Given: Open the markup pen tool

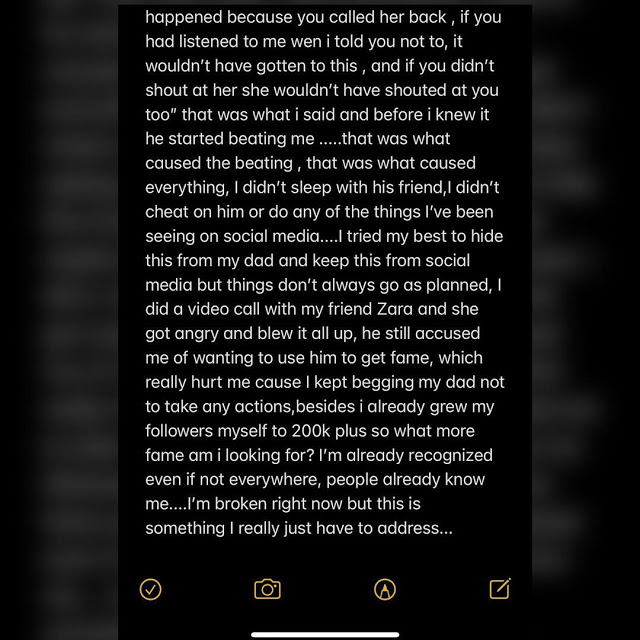Looking at the screenshot, I should (x=384, y=589).
